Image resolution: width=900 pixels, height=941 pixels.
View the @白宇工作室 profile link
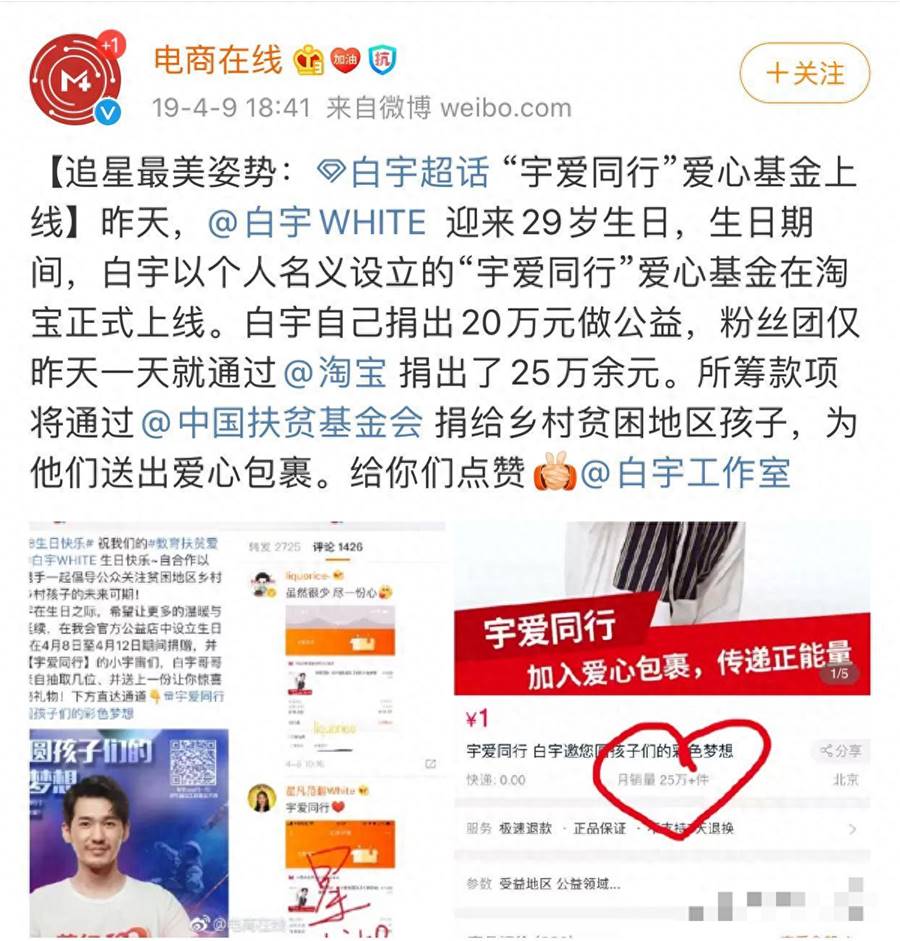[x=686, y=472]
